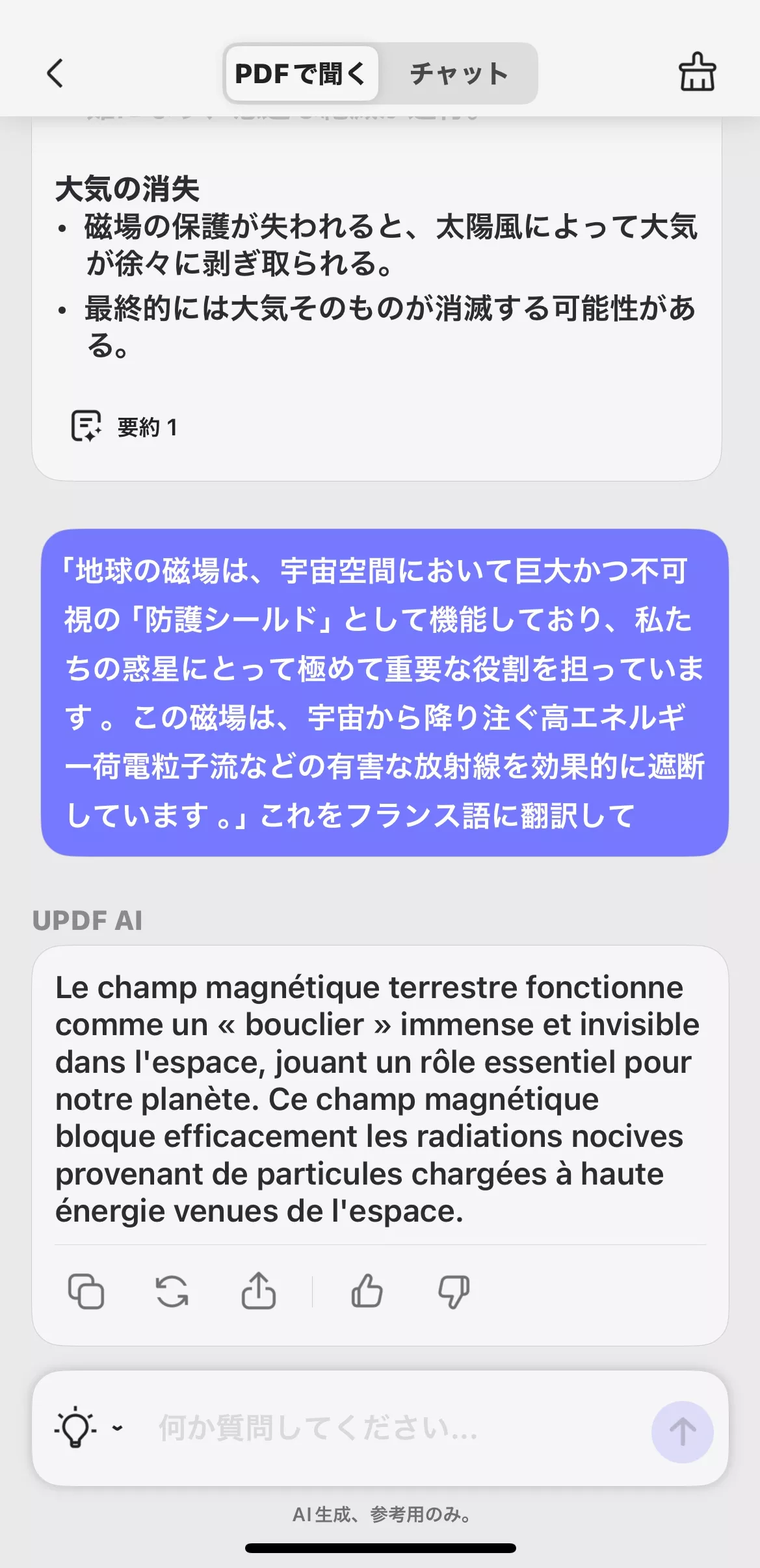The image size is (760, 1568).
Task: Thumbs up the French translation response
Action: [x=366, y=1291]
